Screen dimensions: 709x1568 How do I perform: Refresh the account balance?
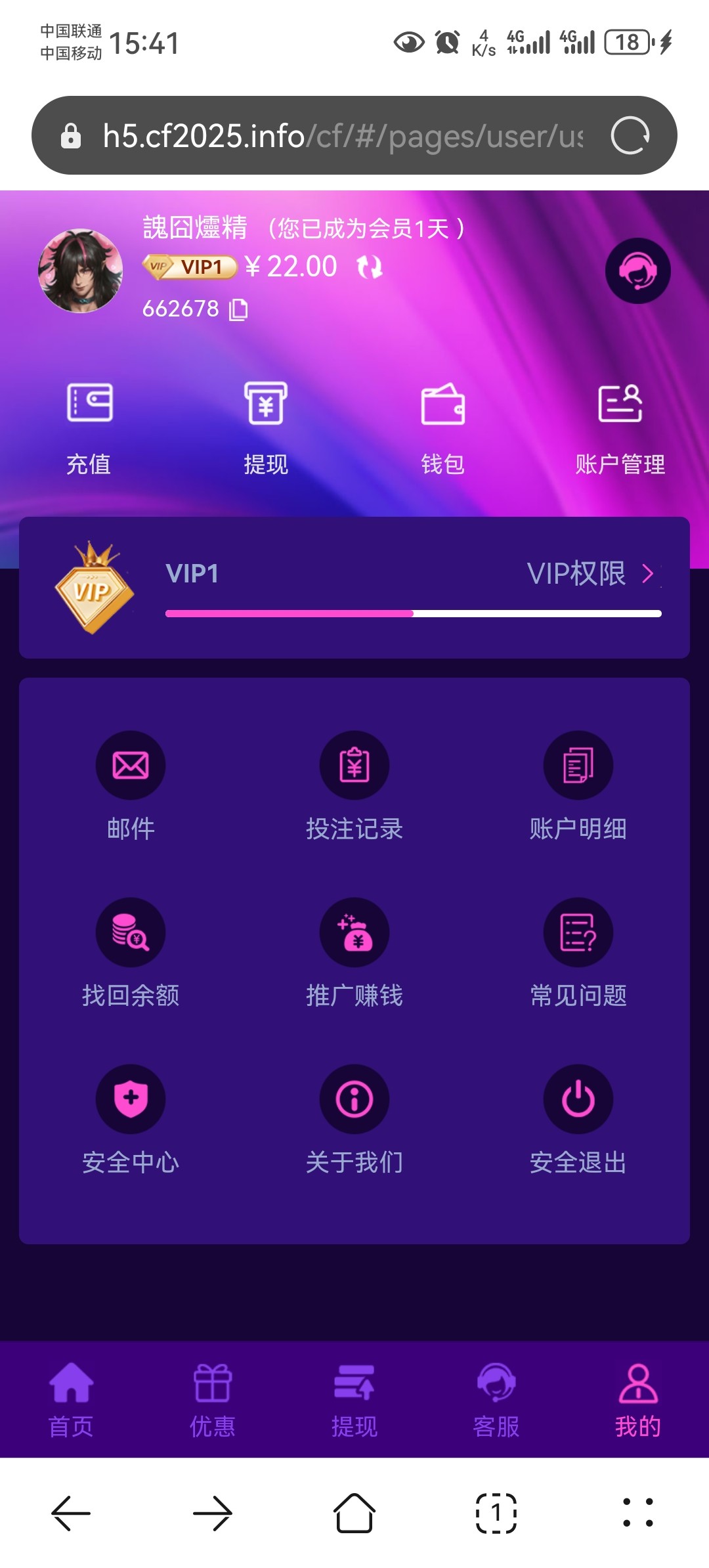(369, 267)
